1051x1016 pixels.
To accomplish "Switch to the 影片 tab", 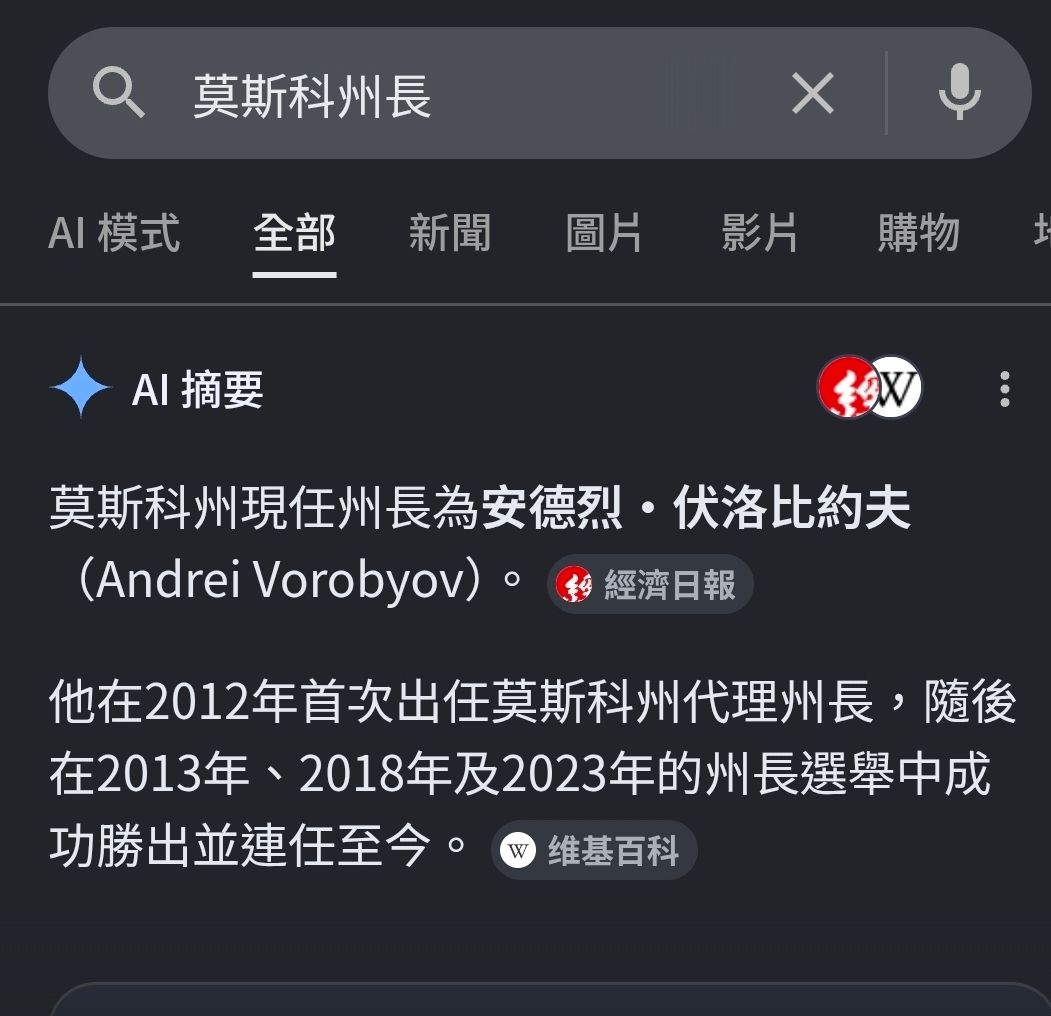I will coord(759,233).
